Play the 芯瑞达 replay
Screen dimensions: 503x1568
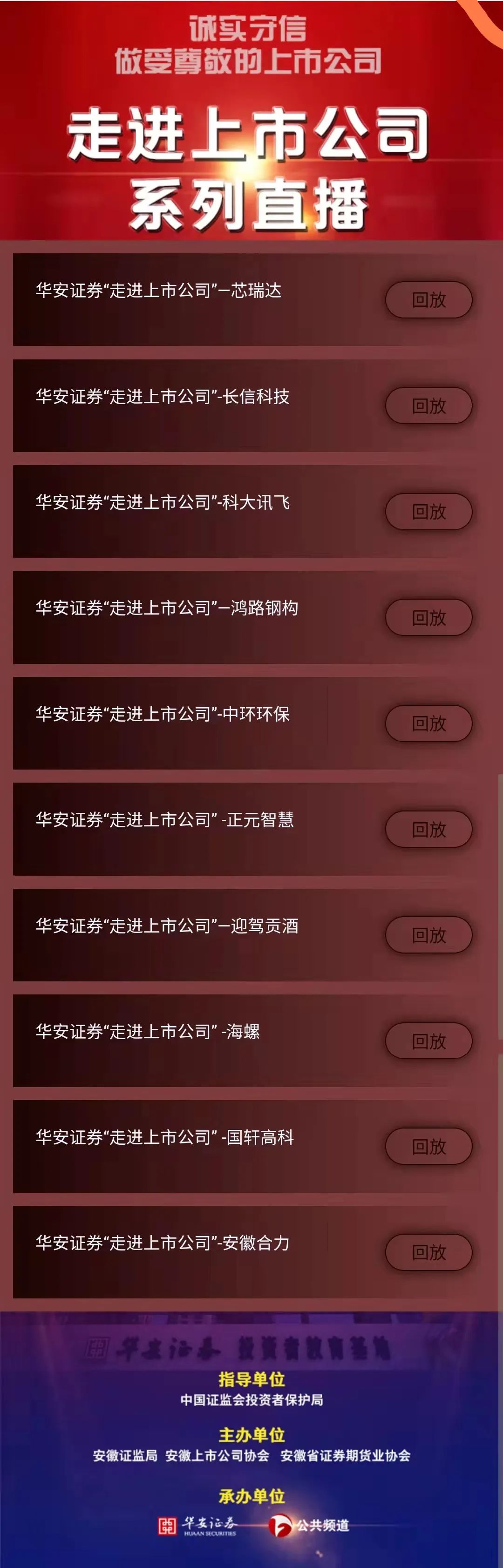pos(428,299)
